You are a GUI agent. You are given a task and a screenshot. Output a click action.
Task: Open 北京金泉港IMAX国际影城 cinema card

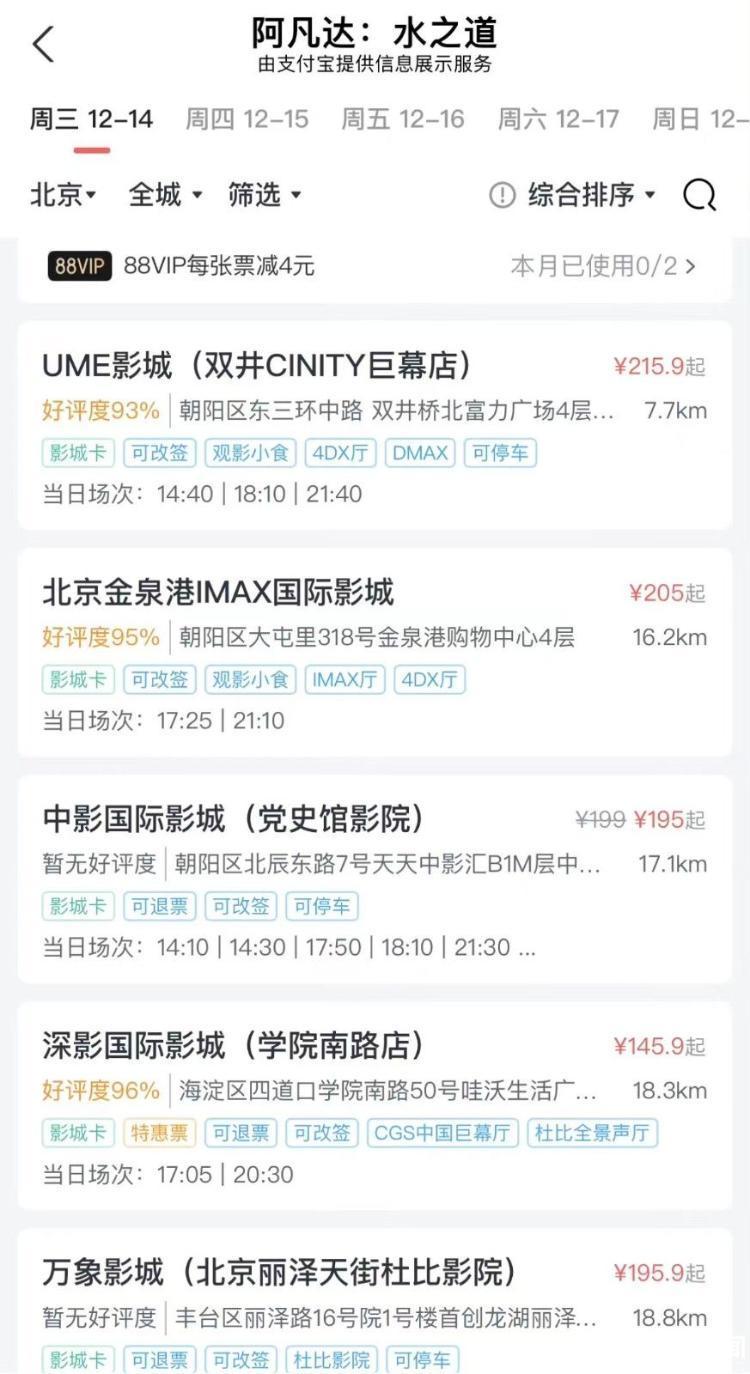point(375,652)
